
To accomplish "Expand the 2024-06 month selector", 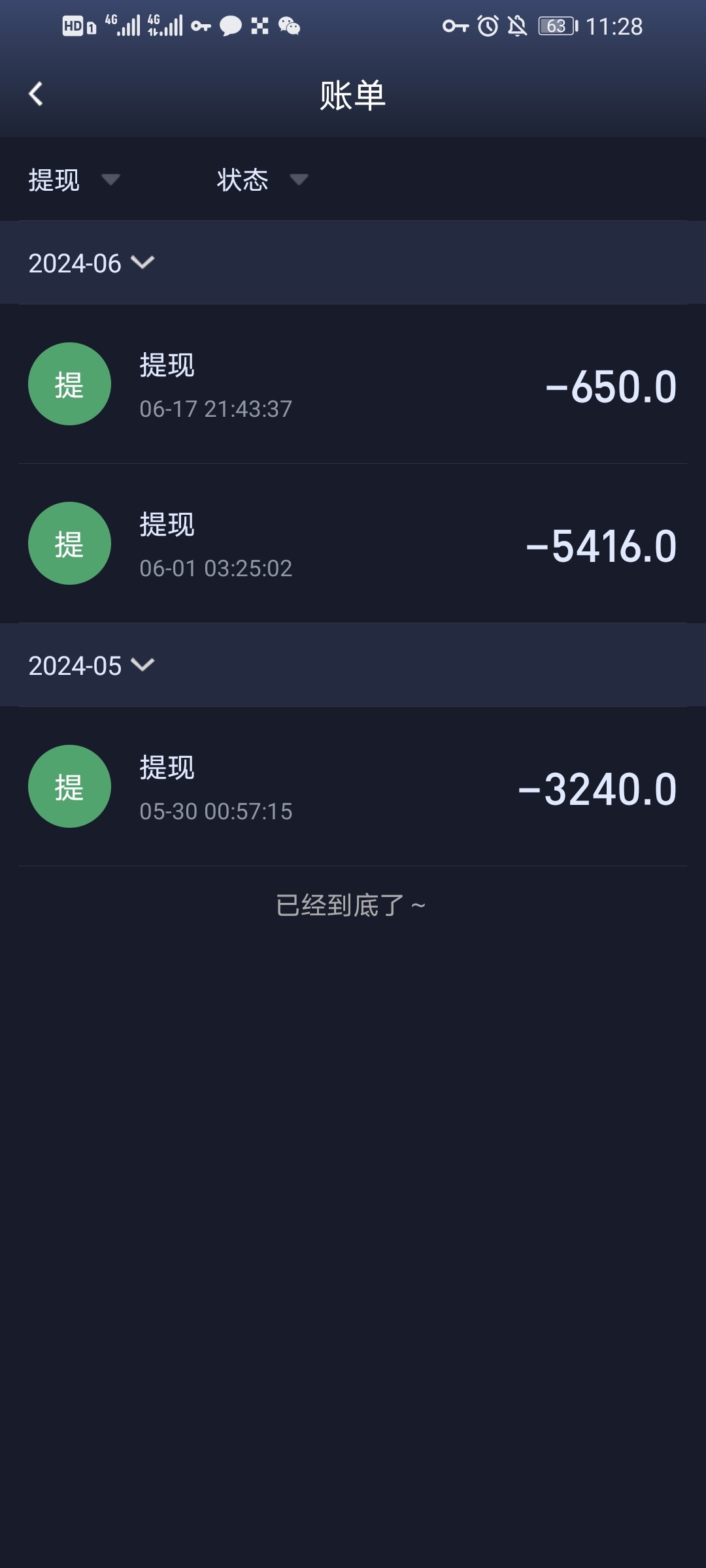I will point(92,263).
